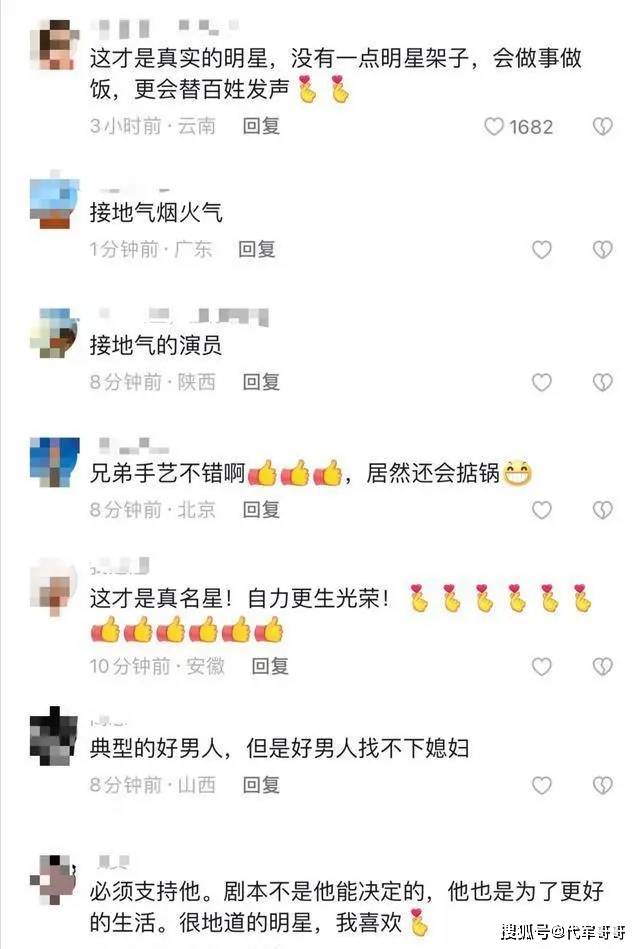This screenshot has width=640, height=949.
Task: Like the 典型的好男人 comment
Action: click(x=541, y=786)
